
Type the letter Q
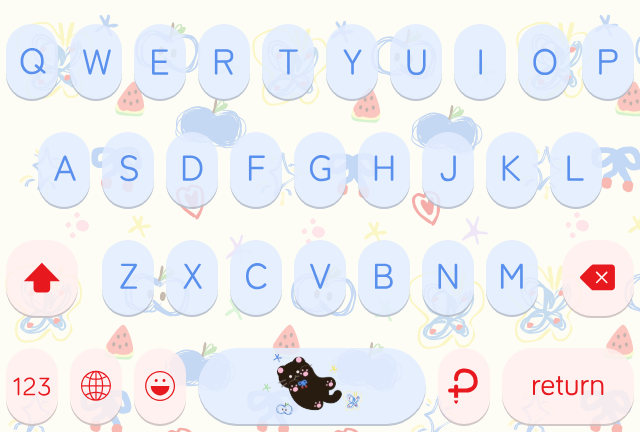(32, 62)
